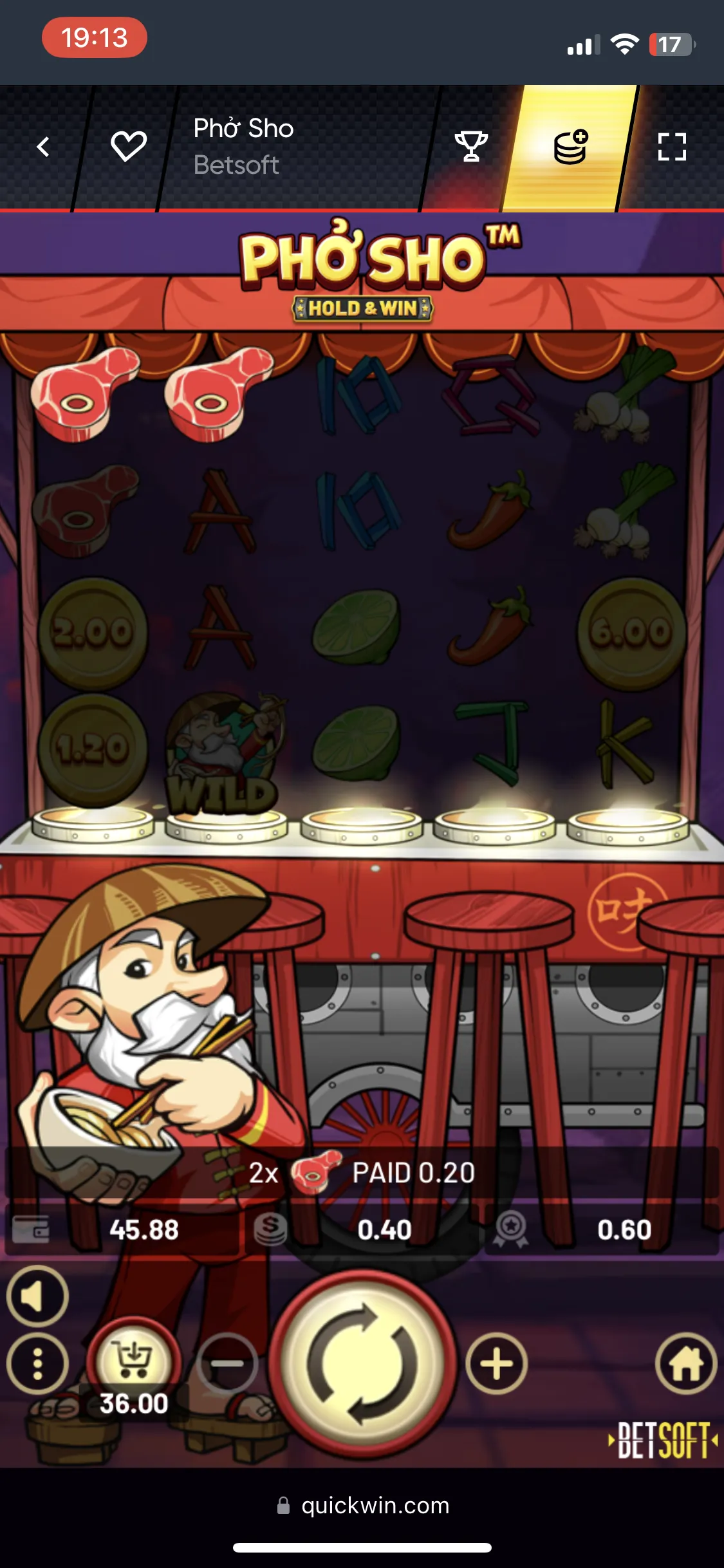The width and height of the screenshot is (724, 1568).
Task: Mute the game sound
Action: pos(37,1296)
